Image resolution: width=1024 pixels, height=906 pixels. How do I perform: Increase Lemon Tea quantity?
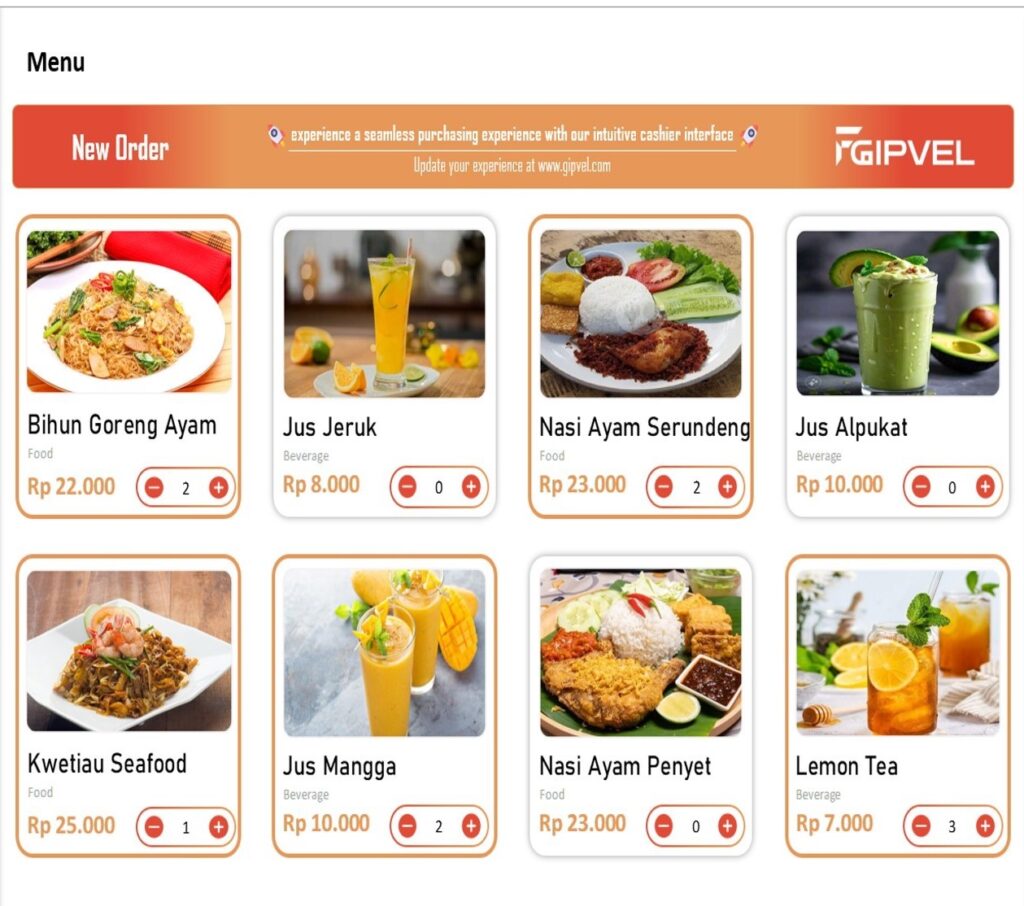(985, 826)
